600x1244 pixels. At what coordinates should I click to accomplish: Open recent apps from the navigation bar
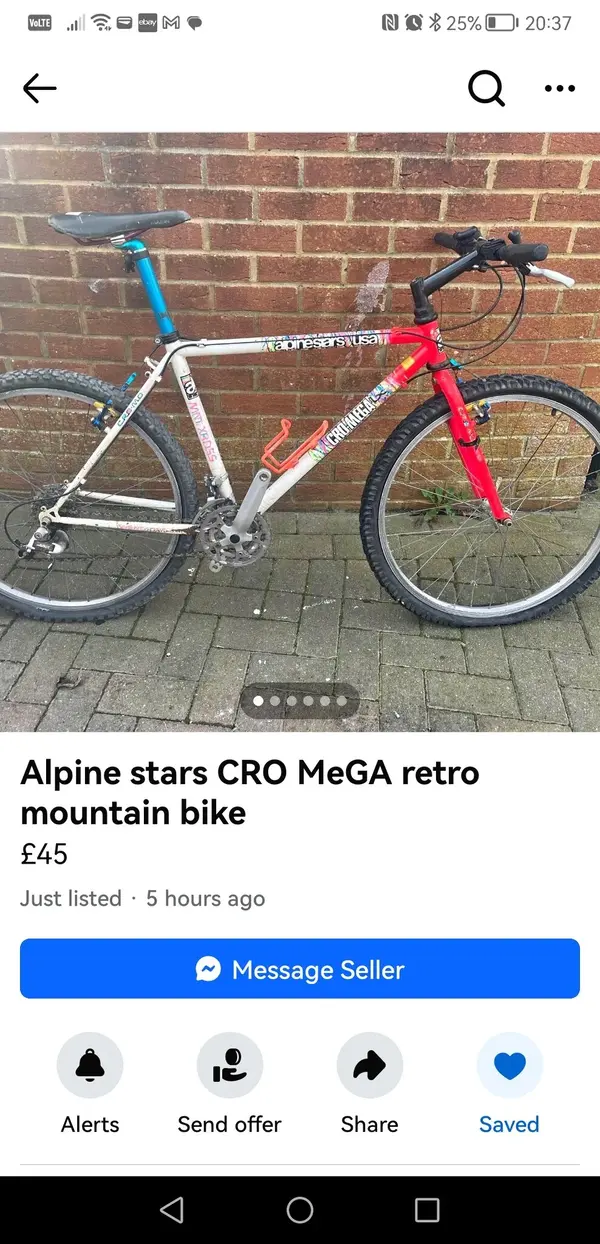coord(427,1210)
